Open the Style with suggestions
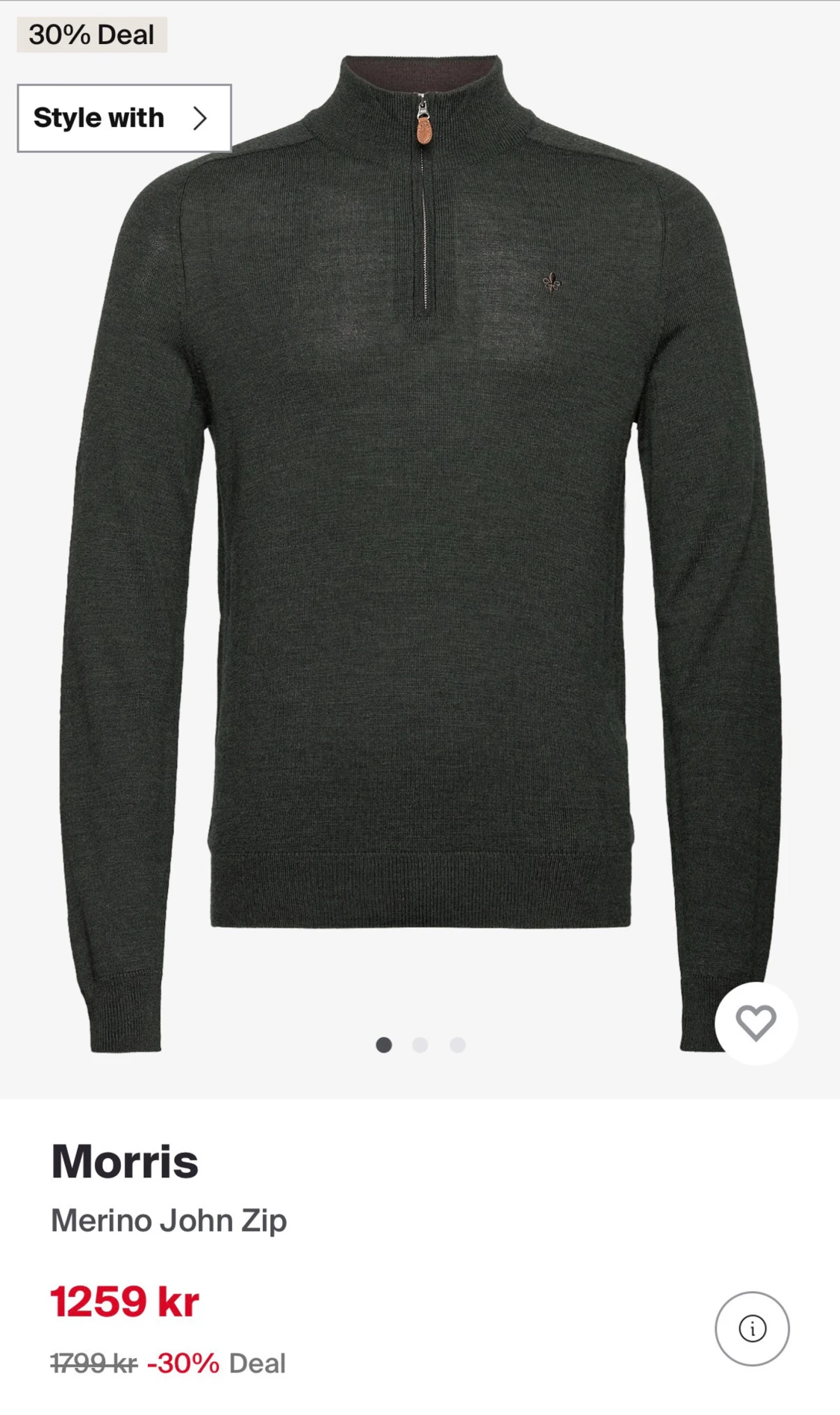Image resolution: width=840 pixels, height=1415 pixels. point(124,118)
